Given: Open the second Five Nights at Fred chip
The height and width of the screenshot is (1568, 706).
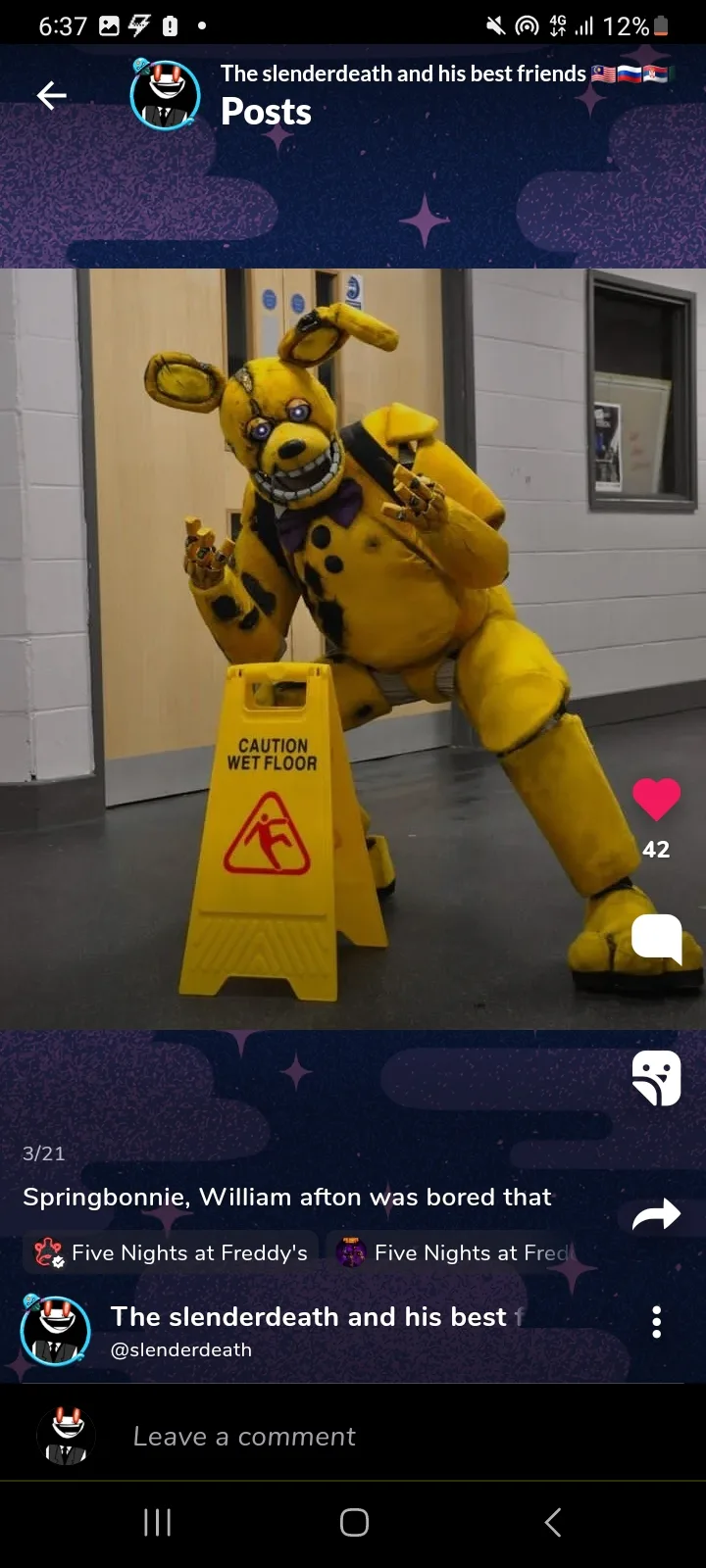Looking at the screenshot, I should [x=455, y=1252].
